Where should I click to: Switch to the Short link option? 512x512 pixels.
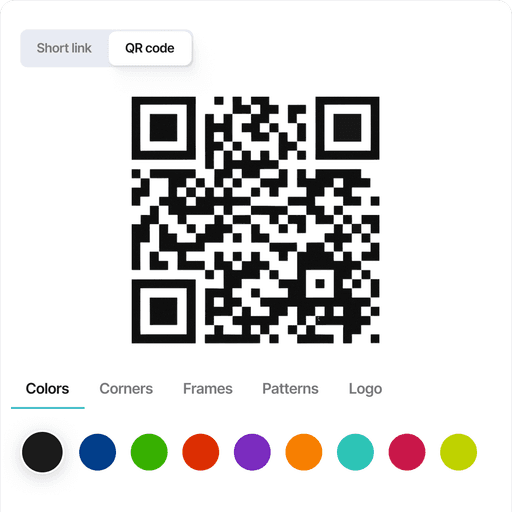tap(64, 48)
